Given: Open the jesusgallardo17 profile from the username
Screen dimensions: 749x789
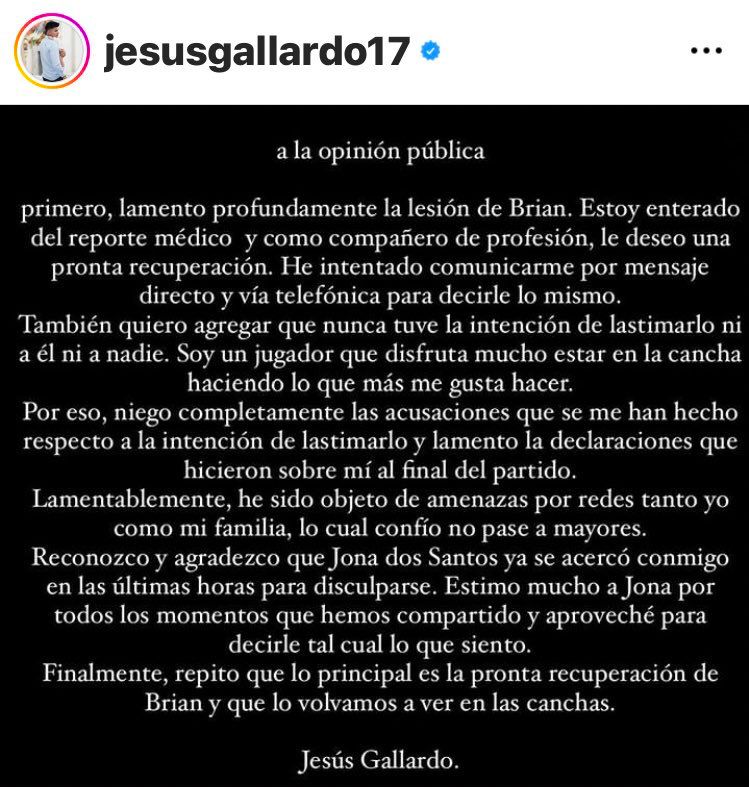Looking at the screenshot, I should click(257, 52).
